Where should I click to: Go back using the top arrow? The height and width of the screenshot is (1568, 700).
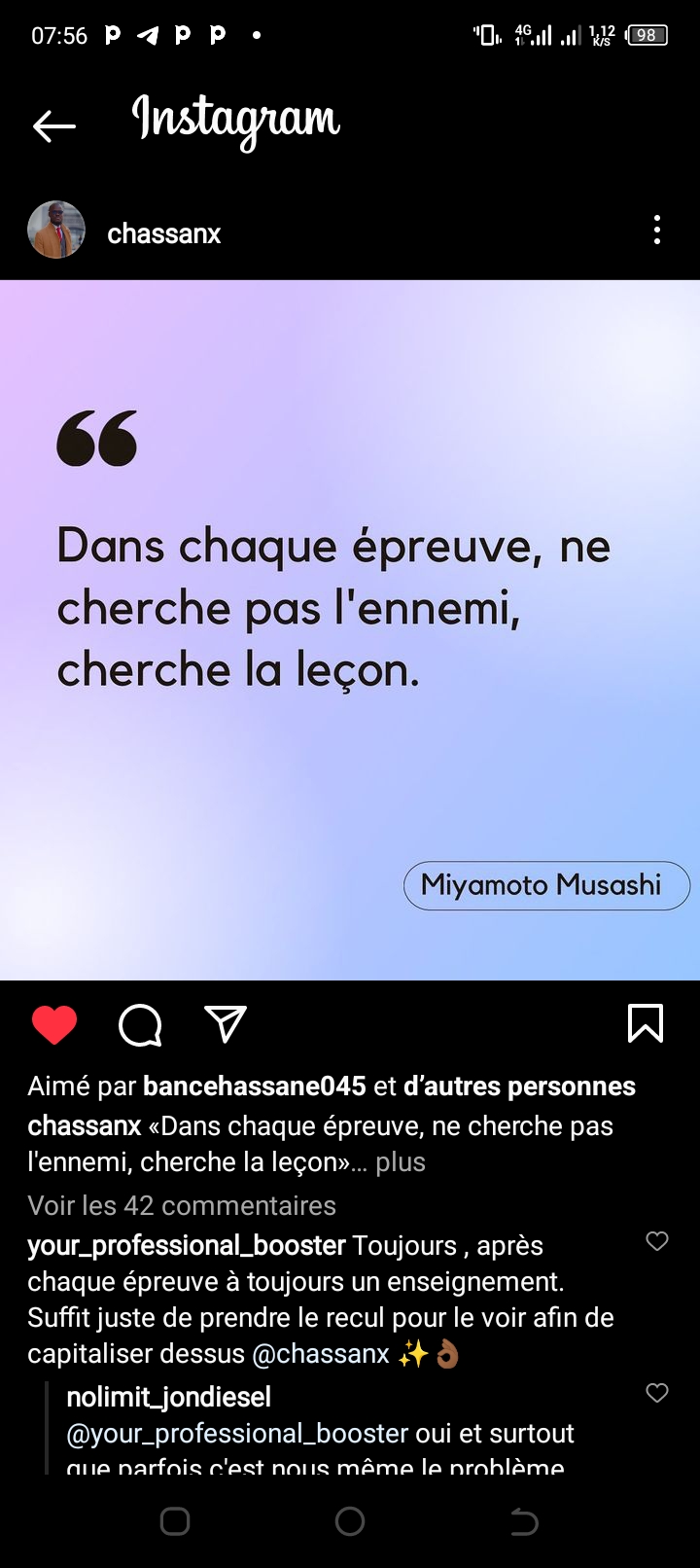54,125
